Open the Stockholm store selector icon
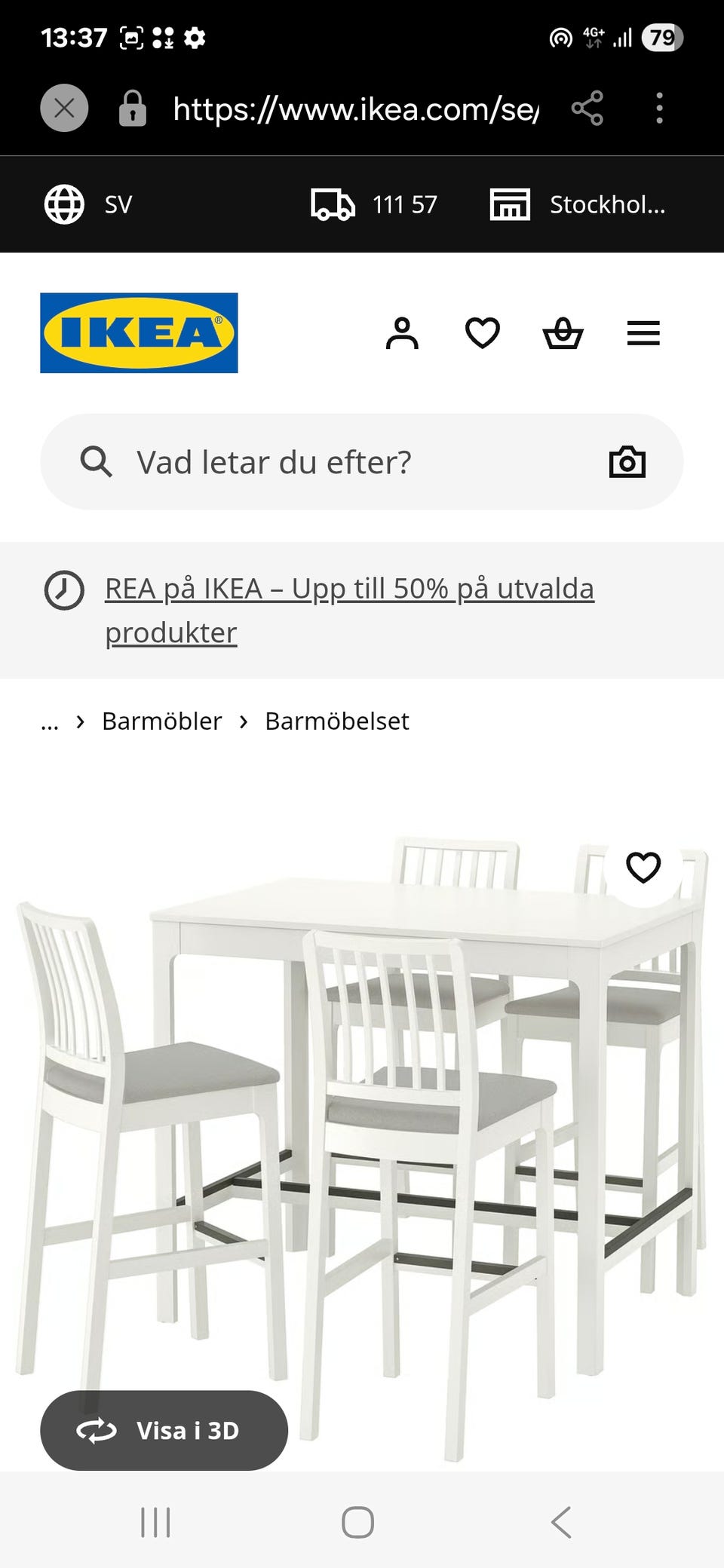Image resolution: width=724 pixels, height=1568 pixels. 509,204
